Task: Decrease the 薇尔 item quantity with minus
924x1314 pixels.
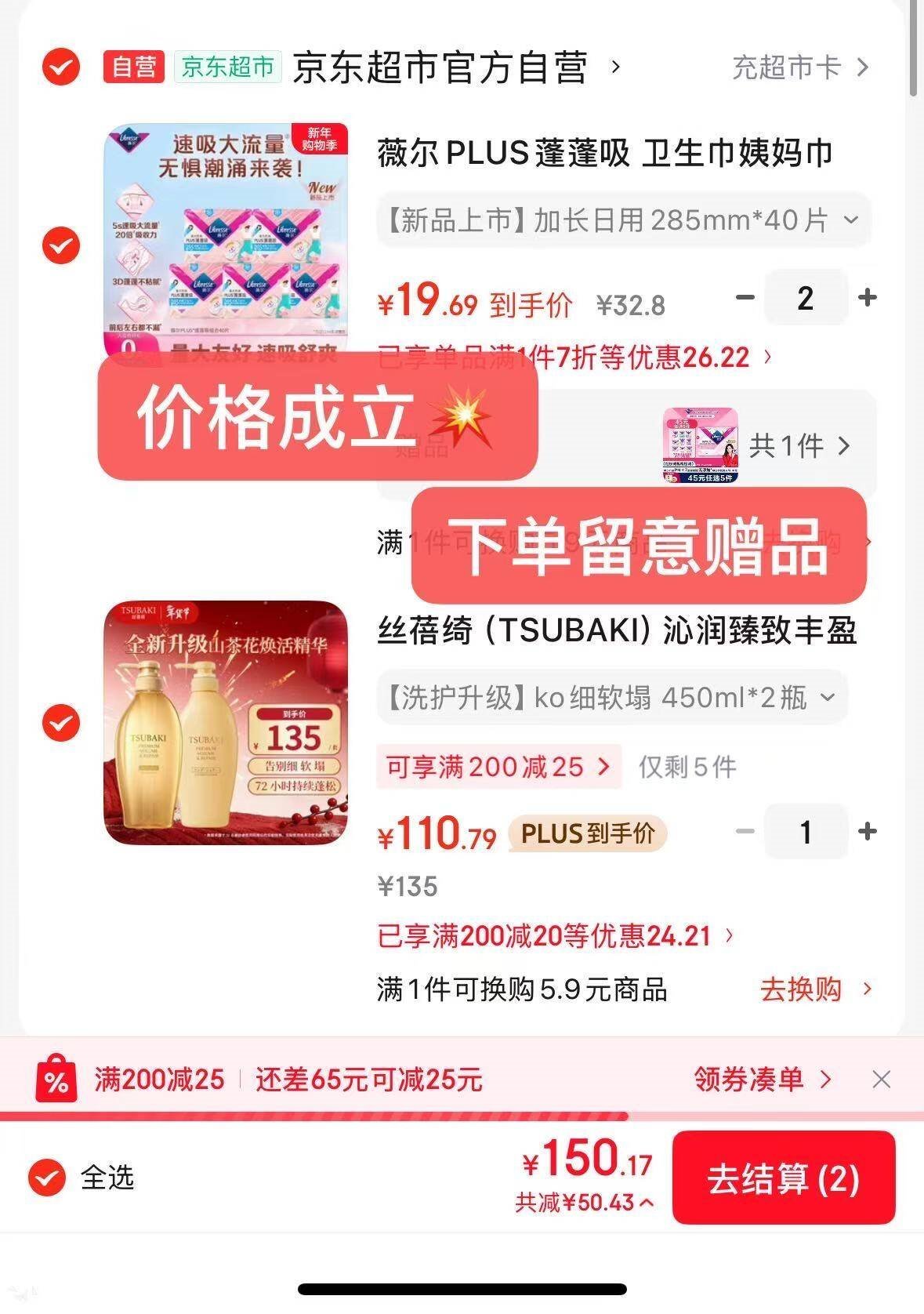Action: [x=745, y=298]
